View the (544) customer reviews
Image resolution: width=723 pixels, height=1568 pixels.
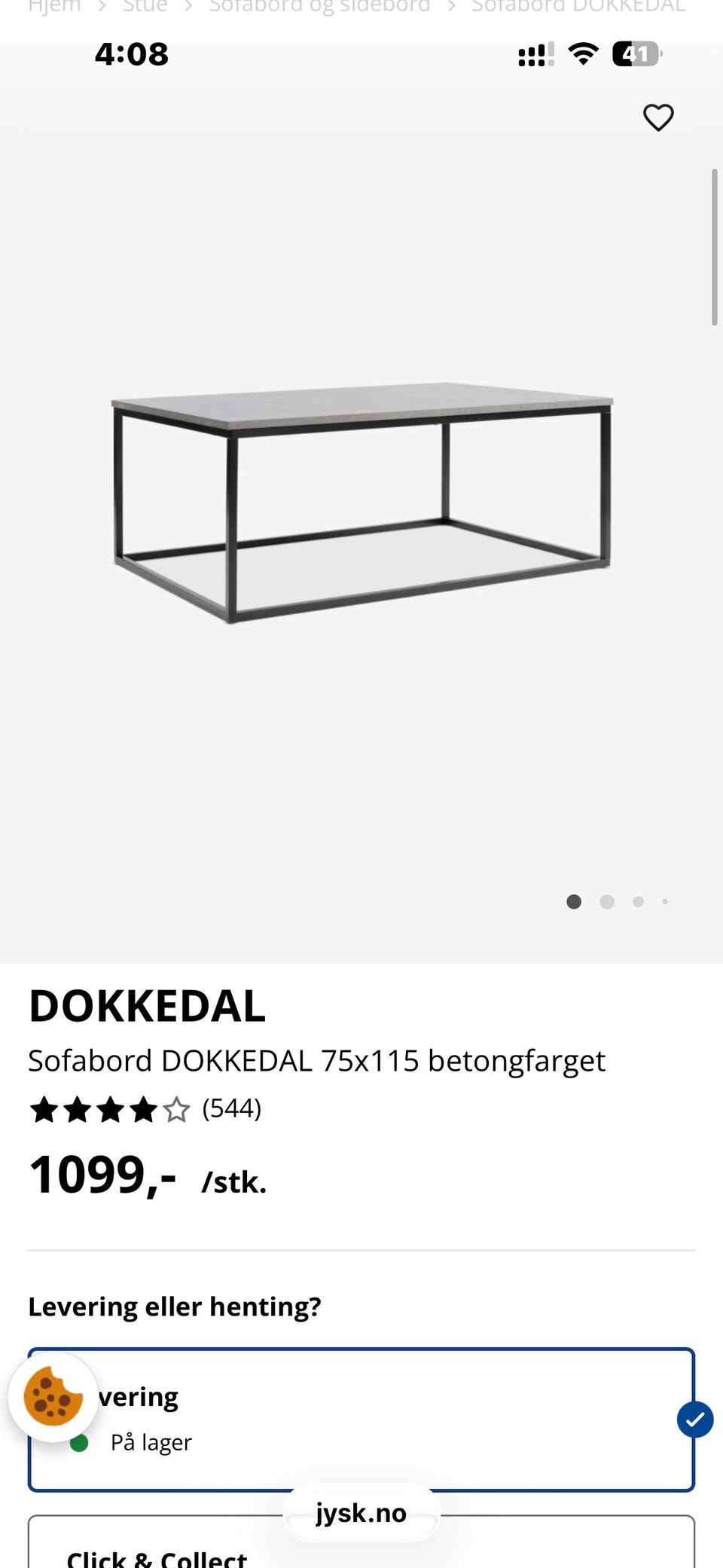point(231,1108)
